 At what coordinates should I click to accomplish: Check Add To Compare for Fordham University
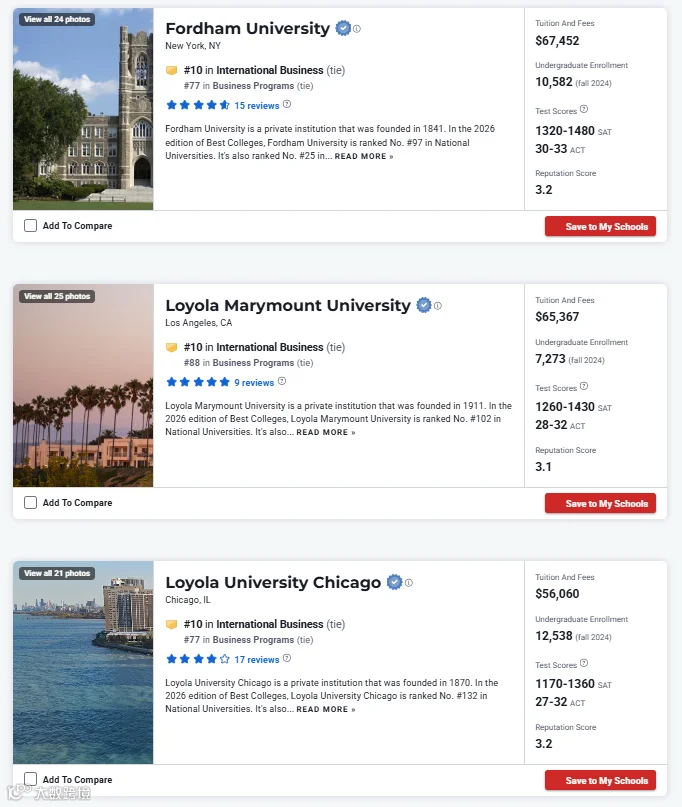(x=30, y=225)
